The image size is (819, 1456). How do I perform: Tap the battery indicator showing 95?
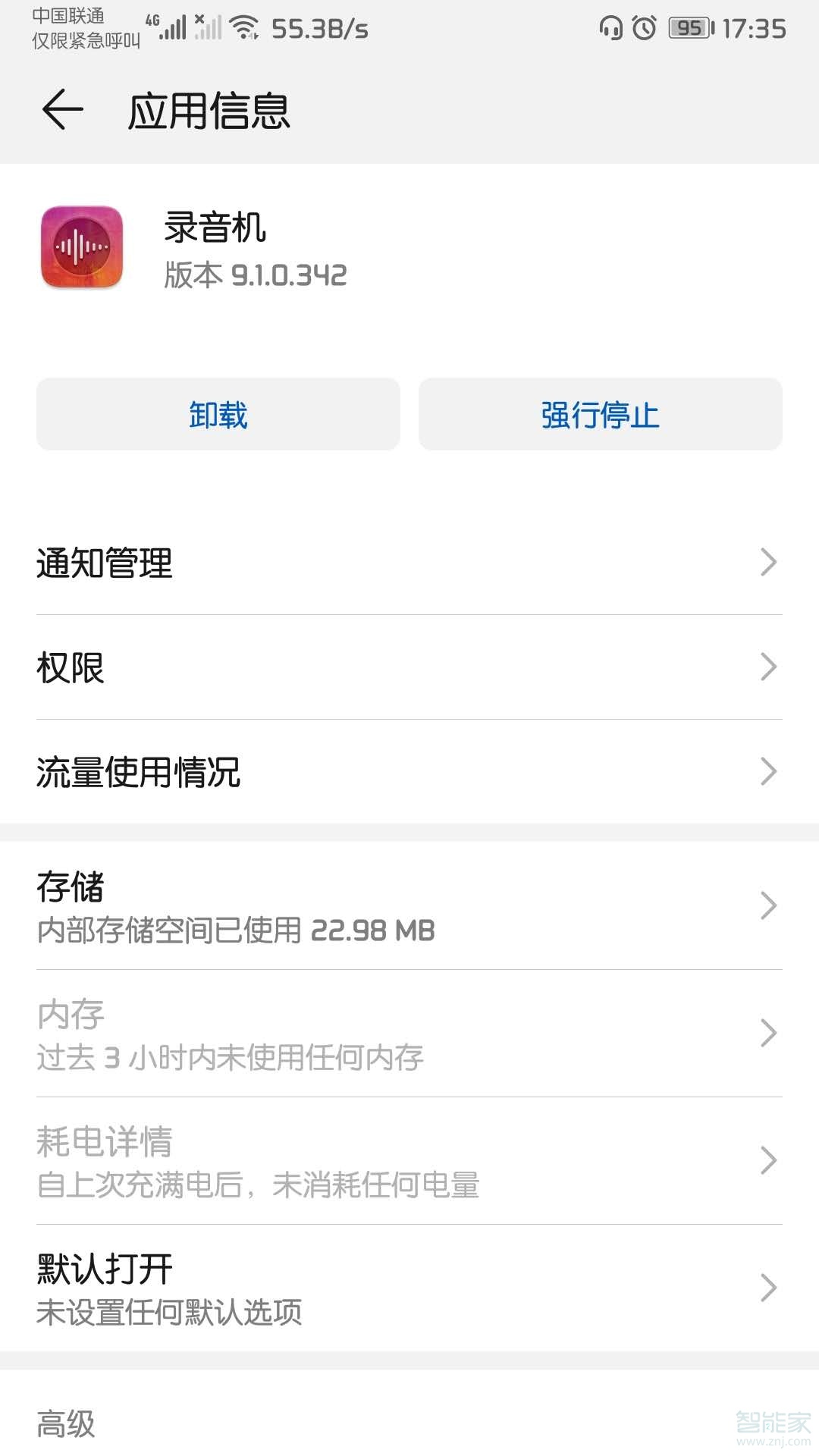tap(689, 27)
